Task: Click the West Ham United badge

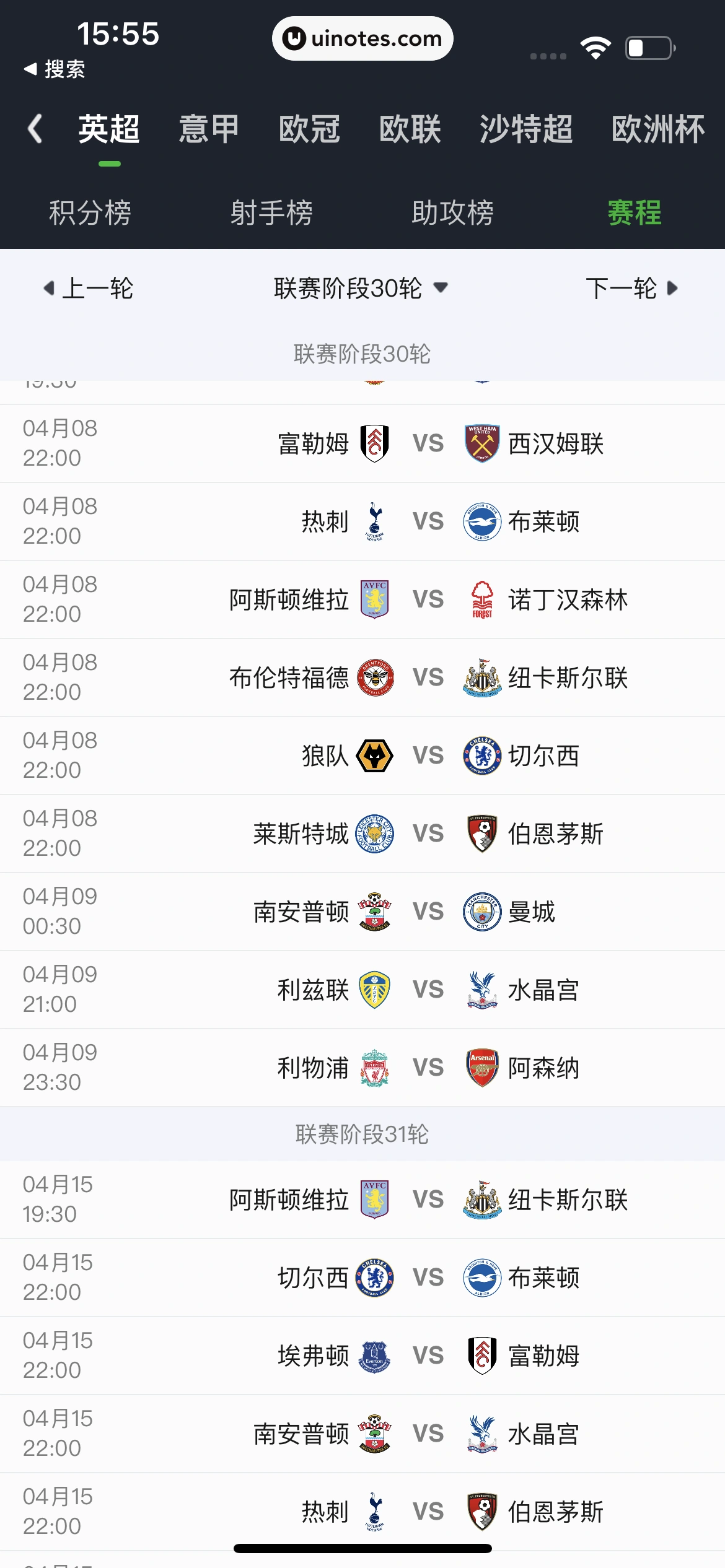Action: click(481, 443)
